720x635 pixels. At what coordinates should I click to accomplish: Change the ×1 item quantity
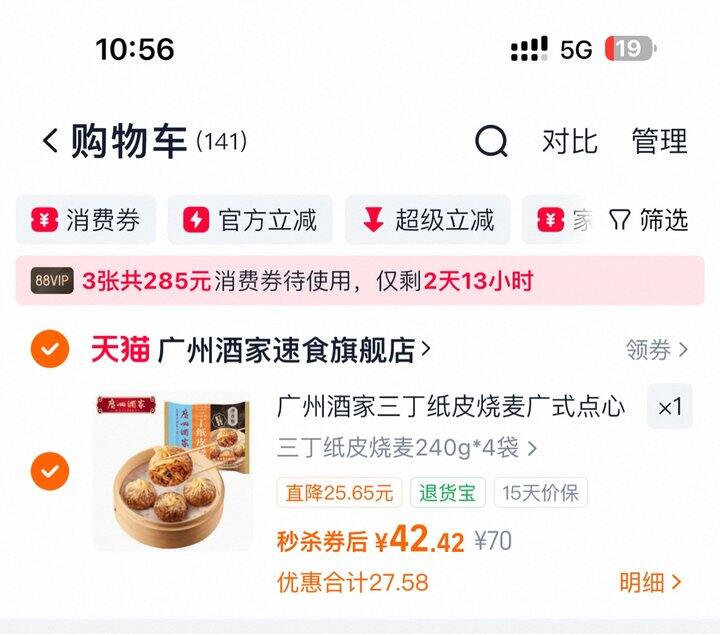tap(669, 407)
